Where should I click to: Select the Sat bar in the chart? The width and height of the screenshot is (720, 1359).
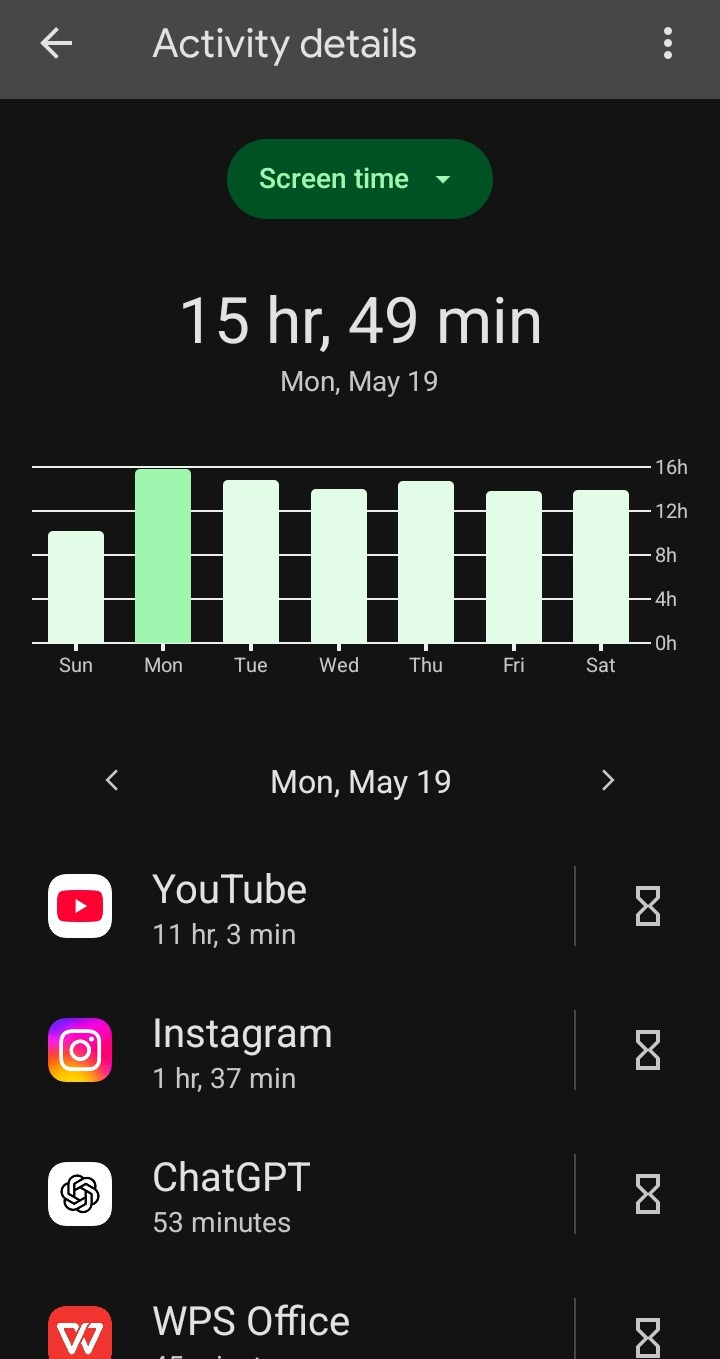(x=601, y=567)
